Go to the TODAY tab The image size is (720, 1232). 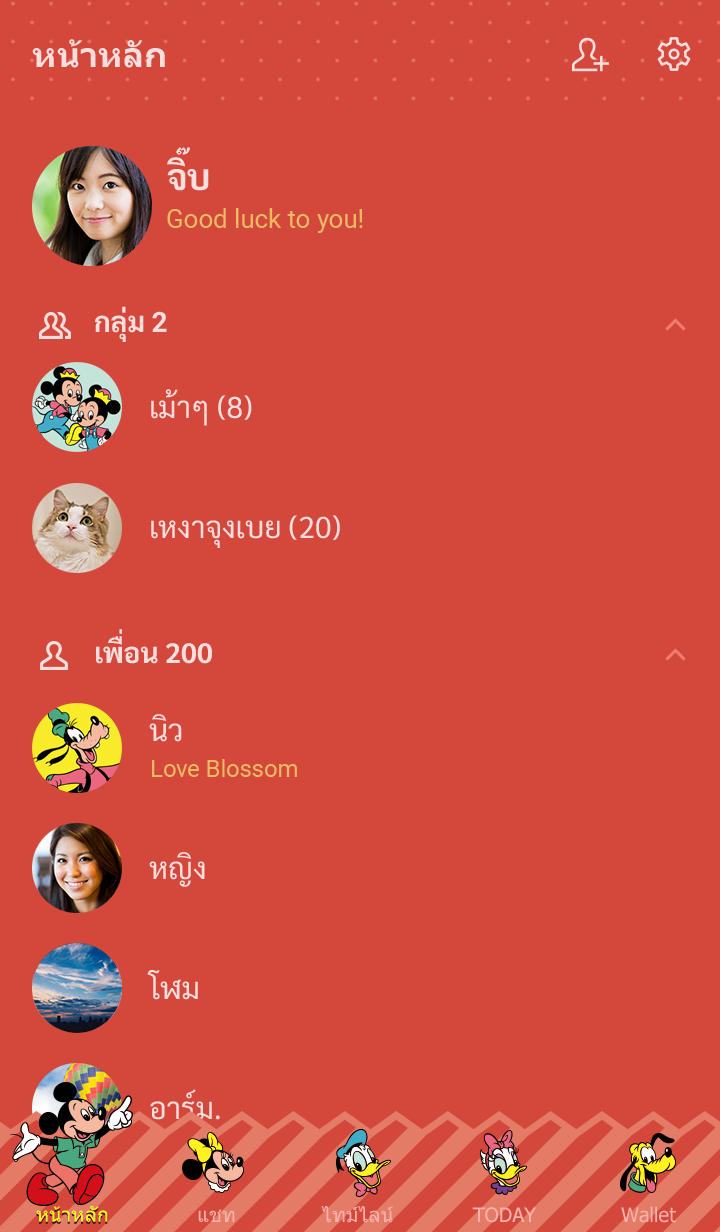(x=504, y=1180)
